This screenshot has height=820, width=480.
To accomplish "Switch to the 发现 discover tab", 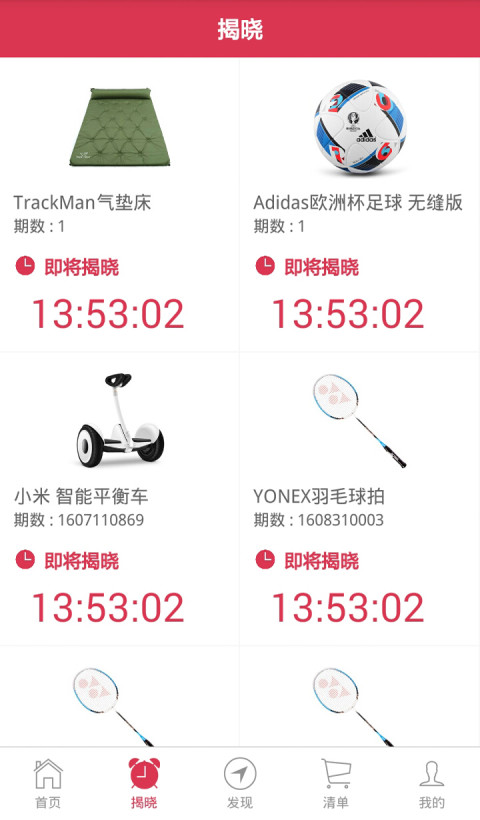I will tap(240, 783).
